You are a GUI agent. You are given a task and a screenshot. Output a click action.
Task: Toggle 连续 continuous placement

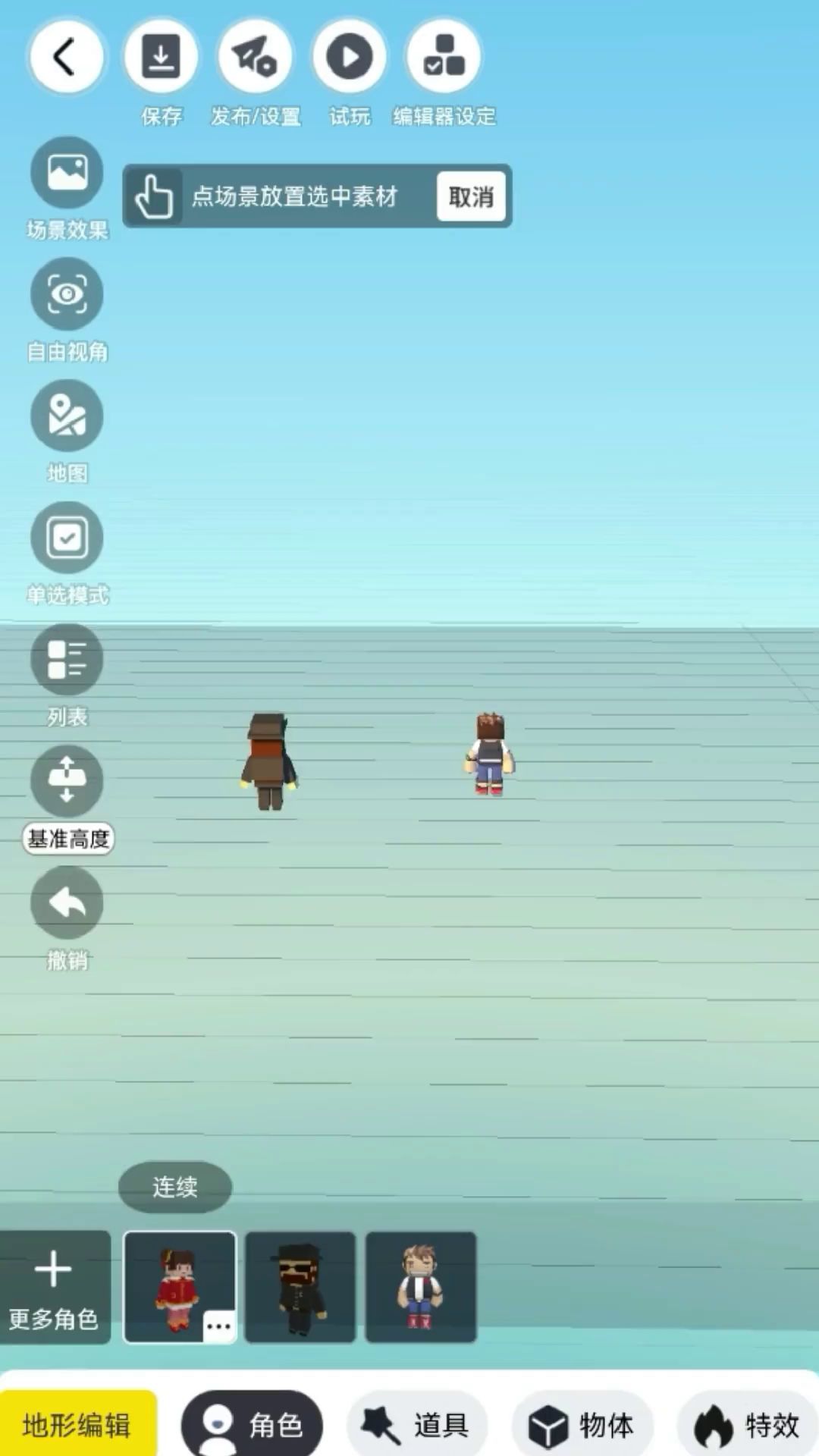(175, 1187)
